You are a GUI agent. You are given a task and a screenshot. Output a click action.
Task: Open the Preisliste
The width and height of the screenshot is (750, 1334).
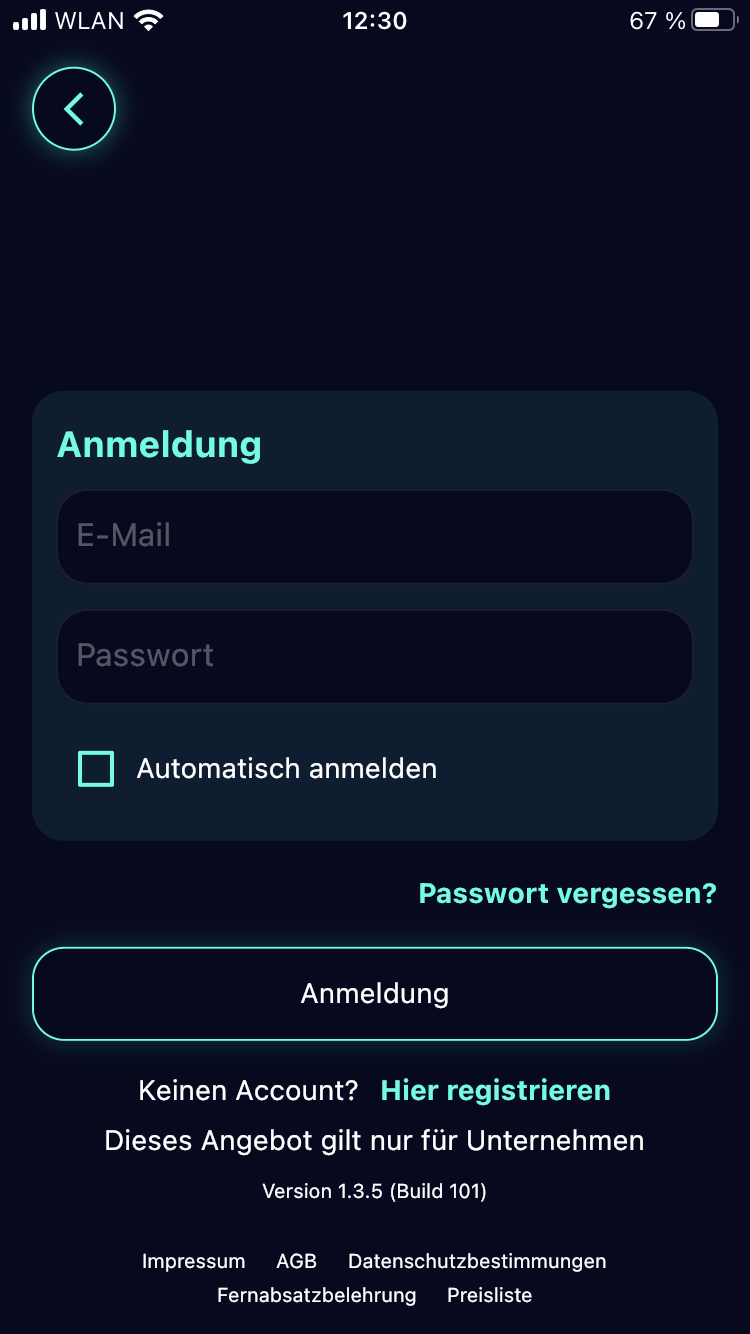tap(489, 1295)
